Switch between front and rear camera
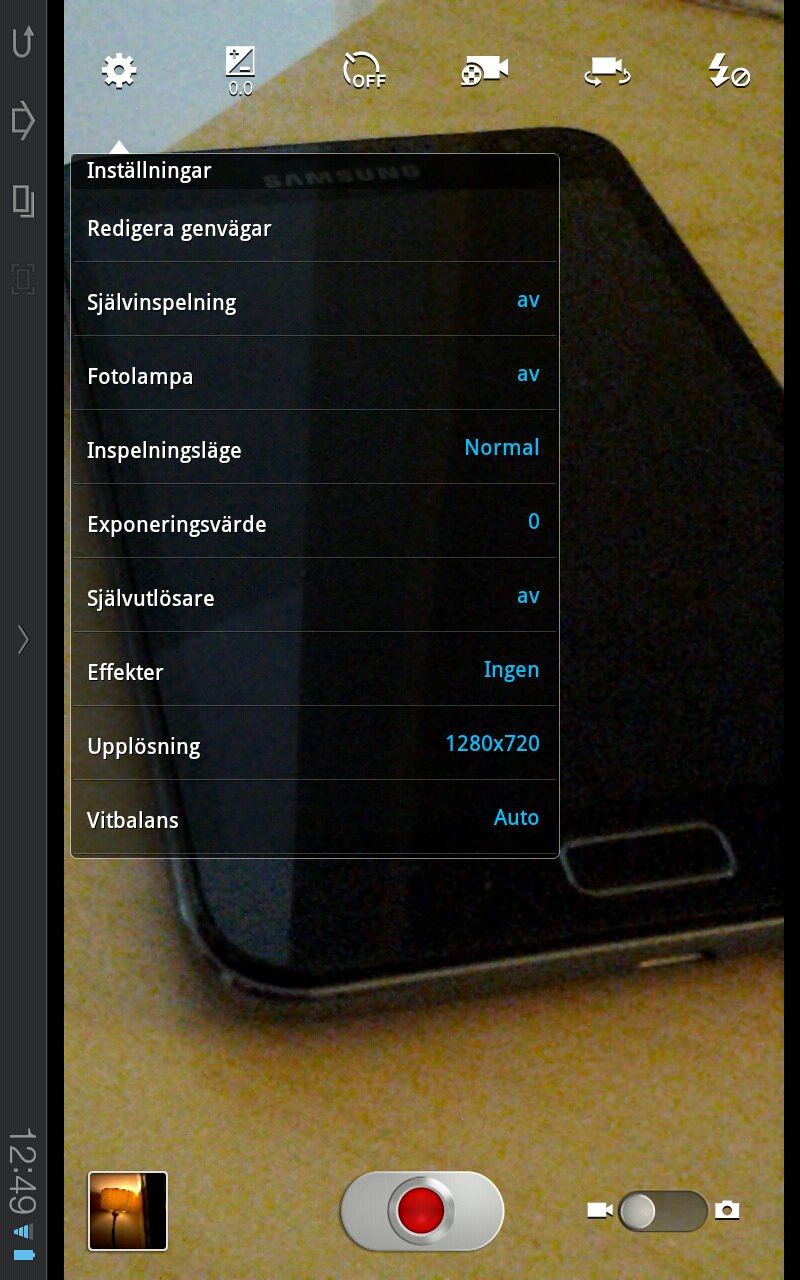 608,71
